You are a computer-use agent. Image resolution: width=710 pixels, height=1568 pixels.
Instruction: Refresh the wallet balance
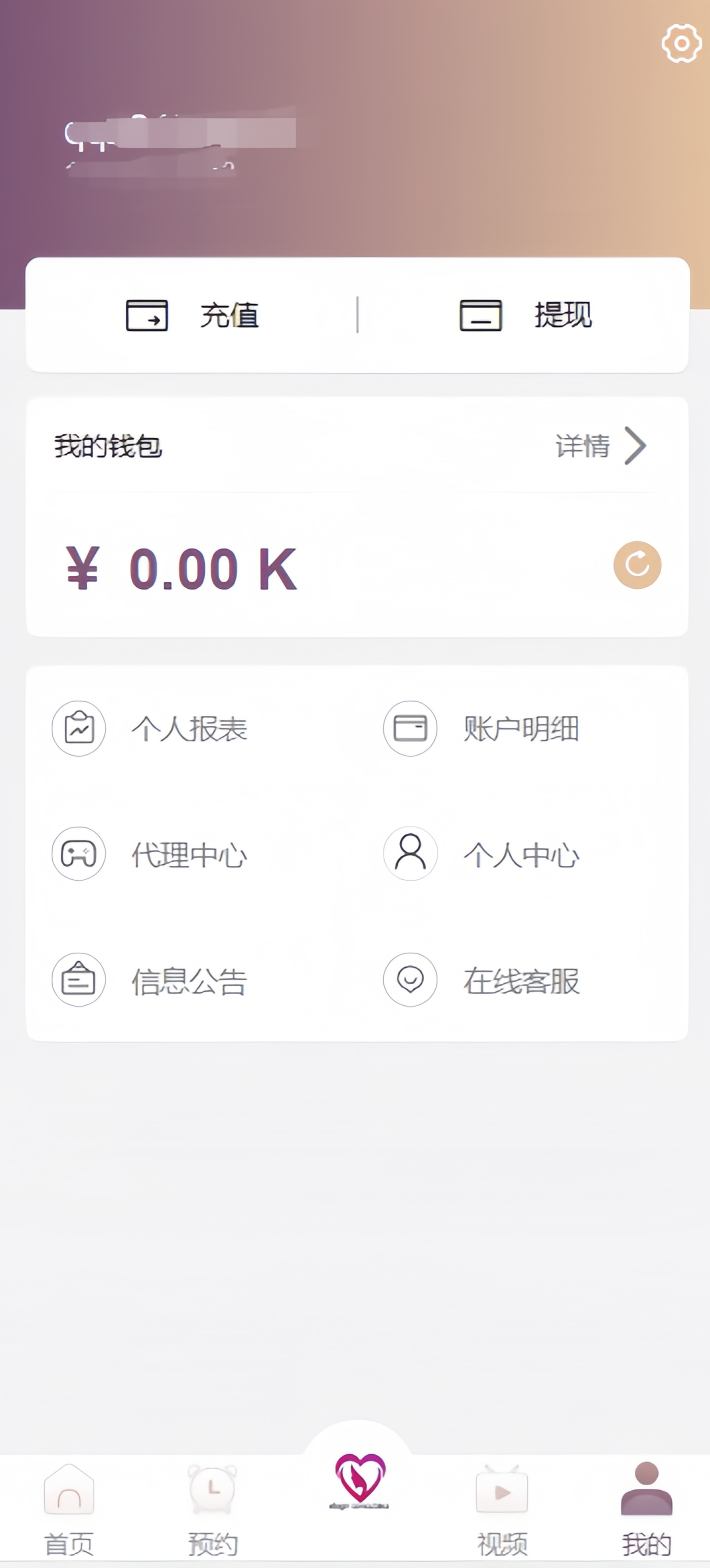(x=637, y=565)
